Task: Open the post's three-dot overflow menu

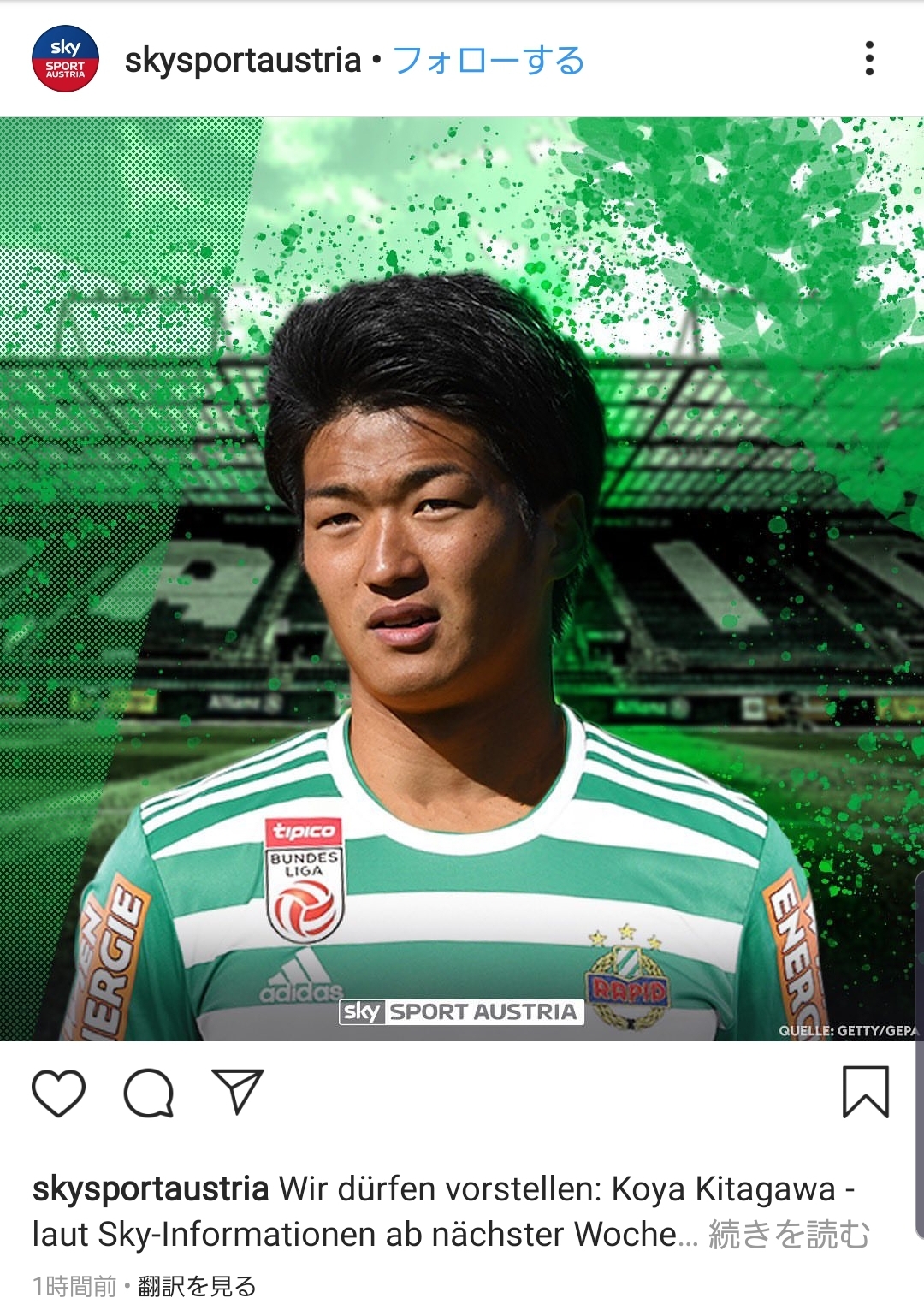Action: point(869,59)
